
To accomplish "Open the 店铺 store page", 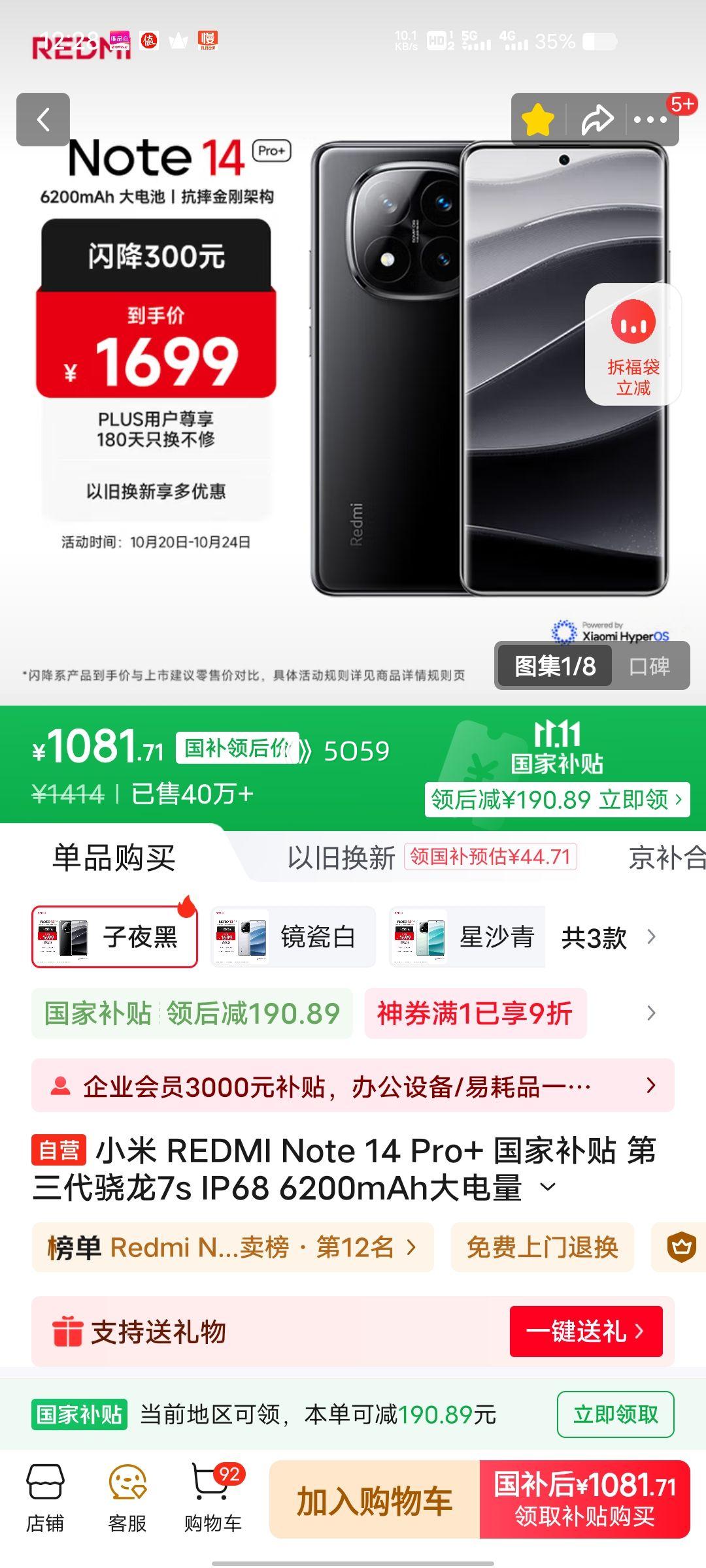I will pos(45,1499).
